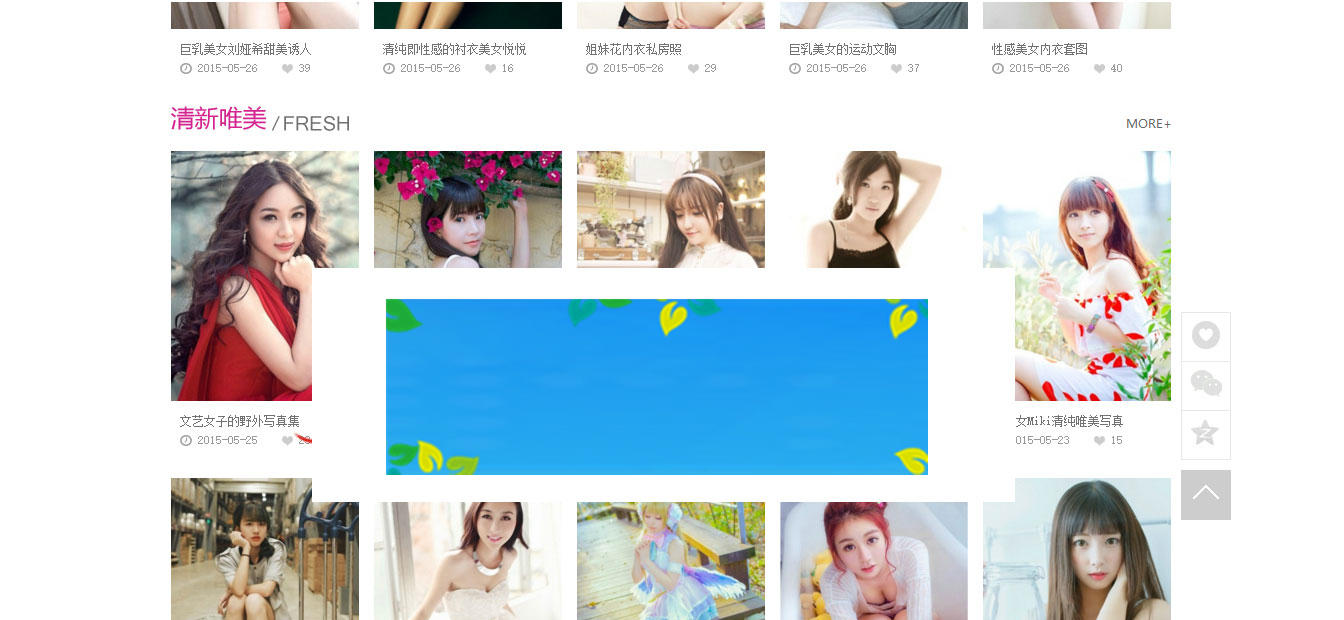The height and width of the screenshot is (620, 1344).
Task: Open the girl with white headband thumbnail
Action: click(x=670, y=209)
